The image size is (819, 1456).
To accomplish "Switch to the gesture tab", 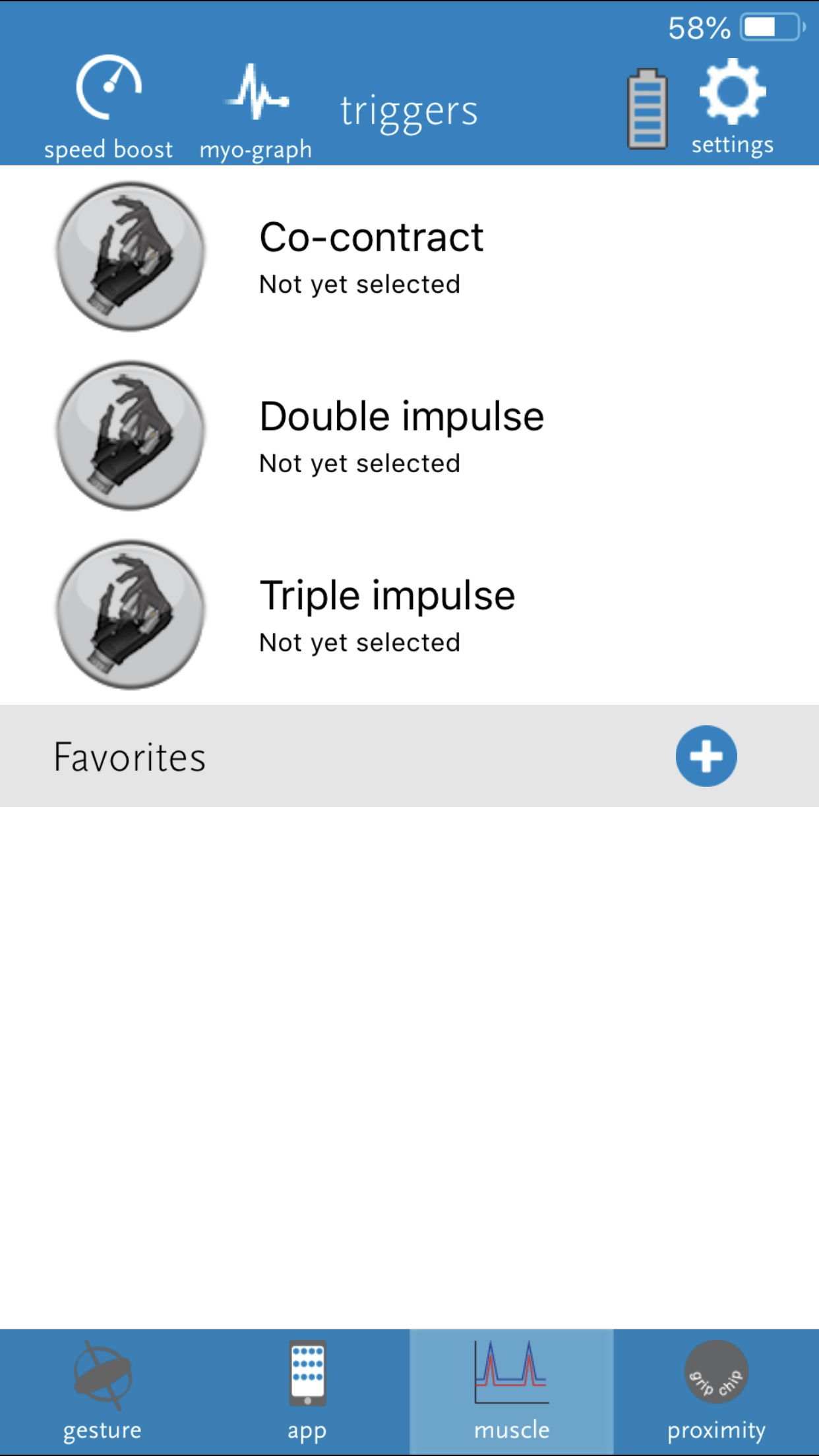I will click(102, 1391).
